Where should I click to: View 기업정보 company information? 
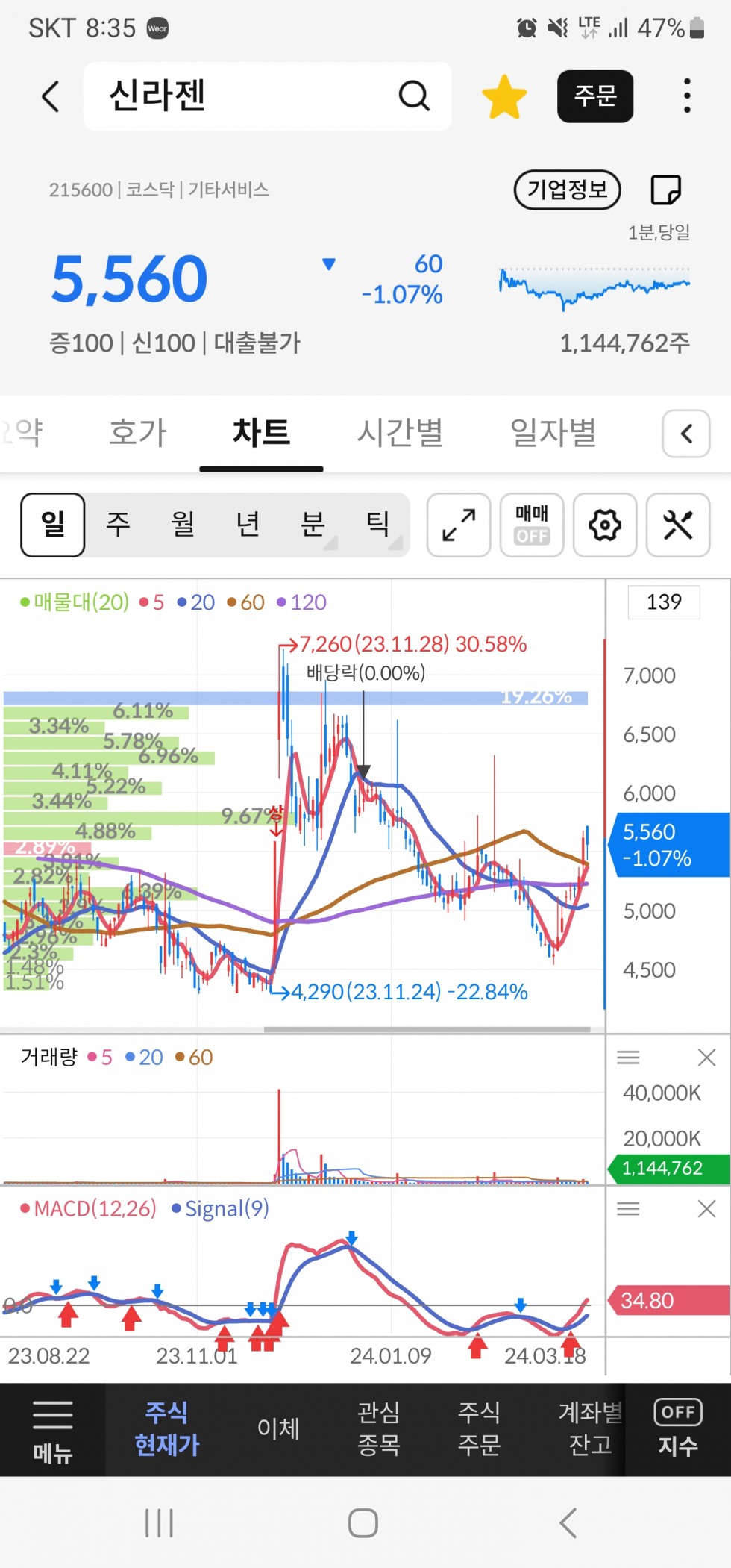coord(568,190)
